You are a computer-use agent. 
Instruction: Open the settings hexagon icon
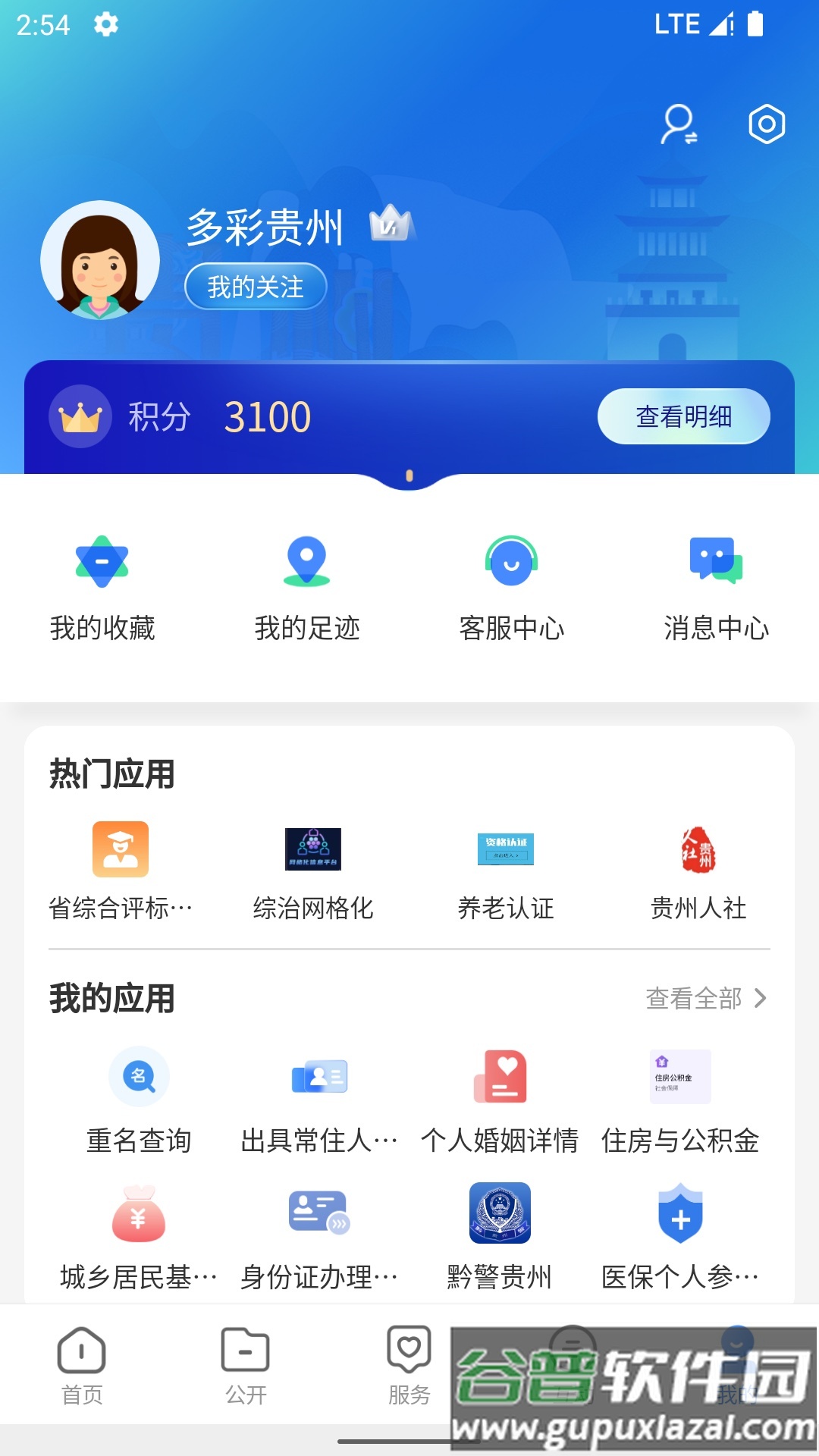point(766,123)
